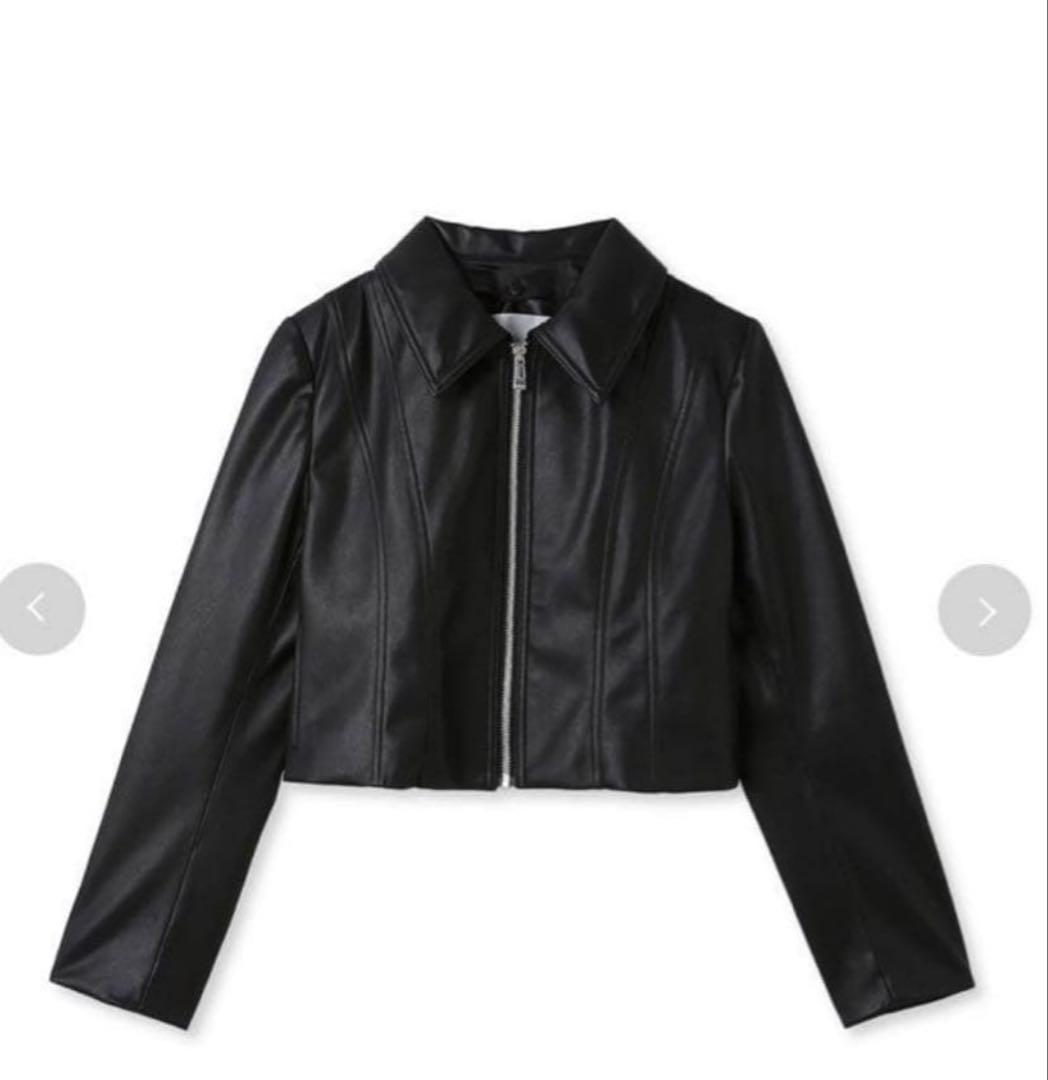The width and height of the screenshot is (1048, 1080).
Task: Go to the previous product image
Action: coord(38,608)
